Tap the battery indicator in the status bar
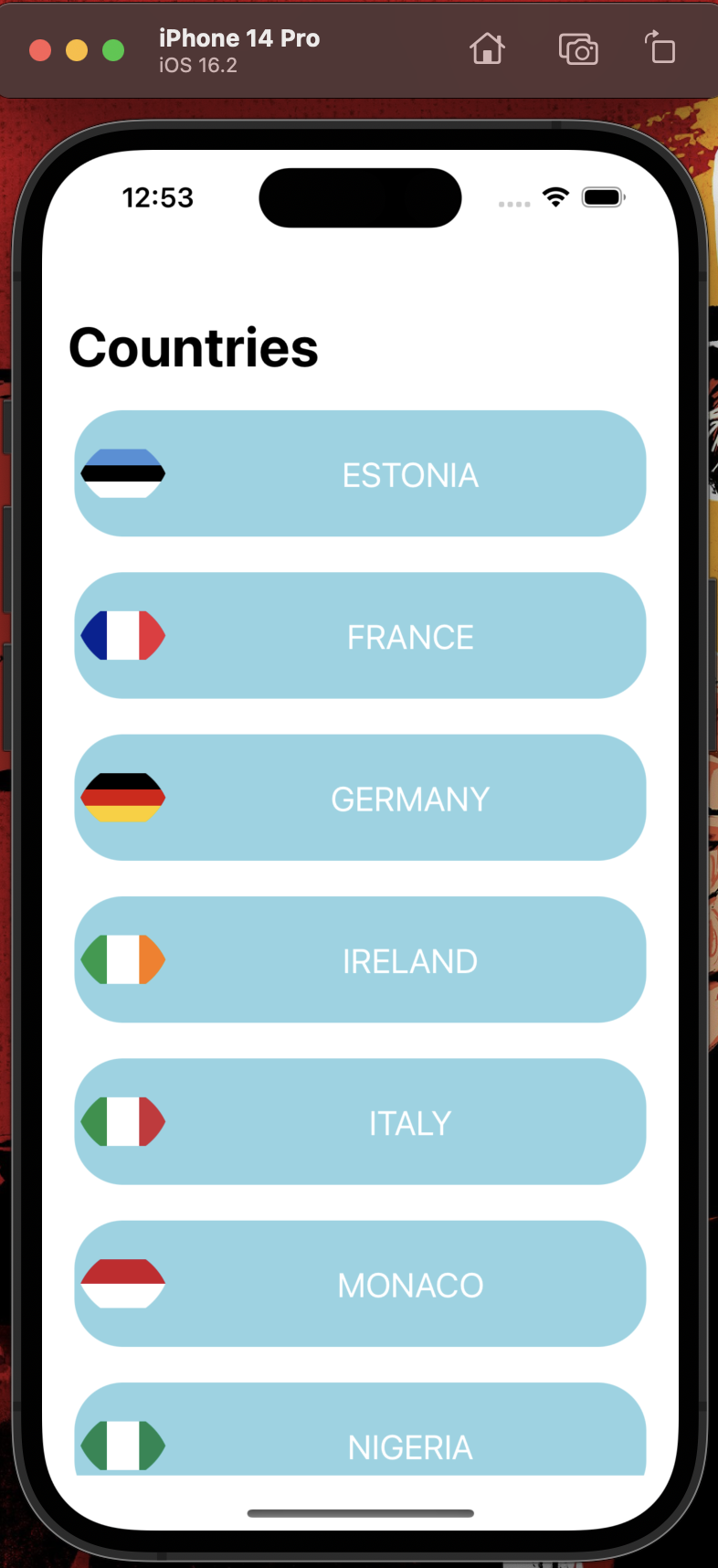The height and width of the screenshot is (1568, 718). coord(602,197)
